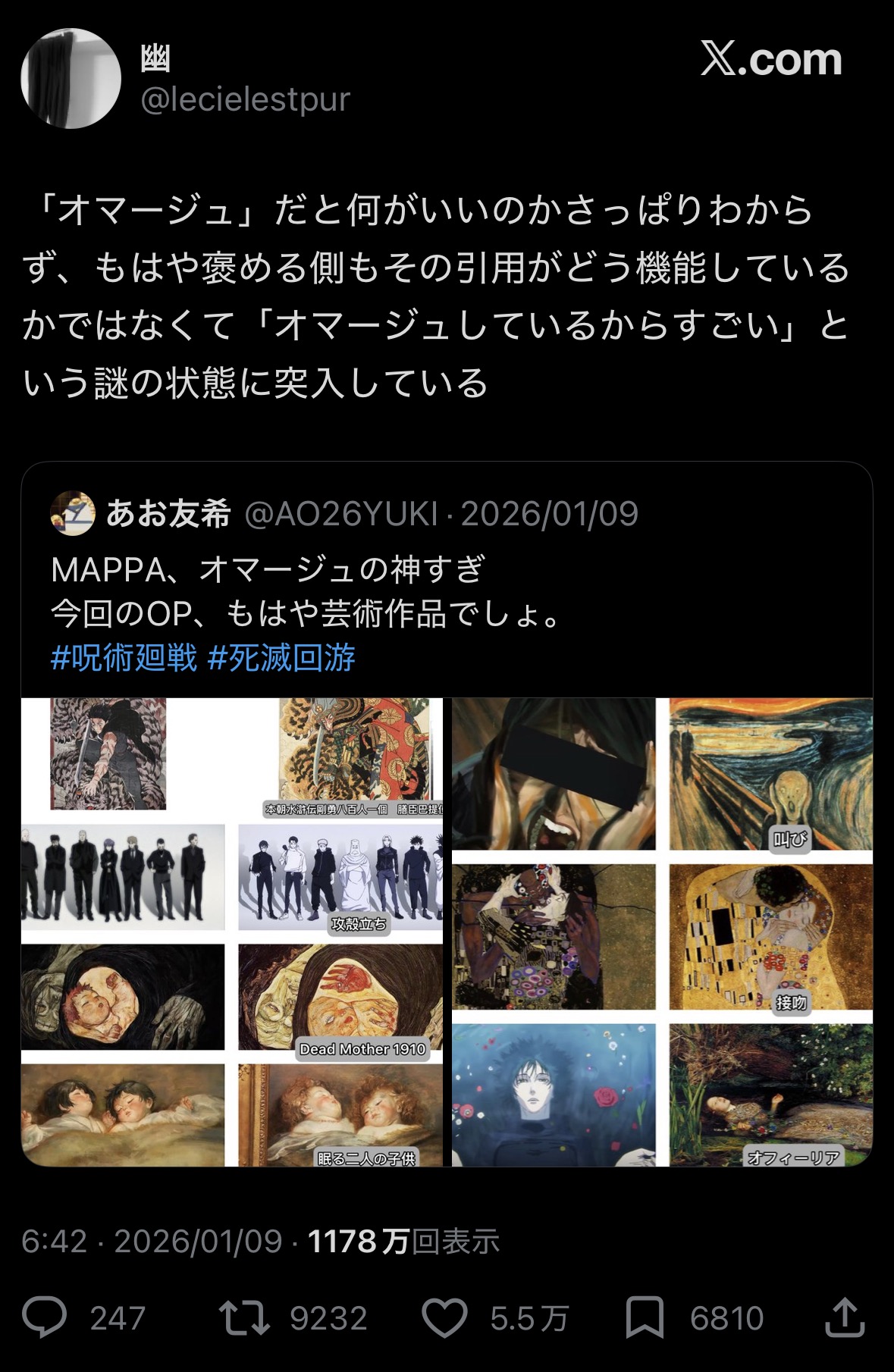Open 幽's profile picture
Image resolution: width=894 pixels, height=1372 pixels.
(x=71, y=78)
